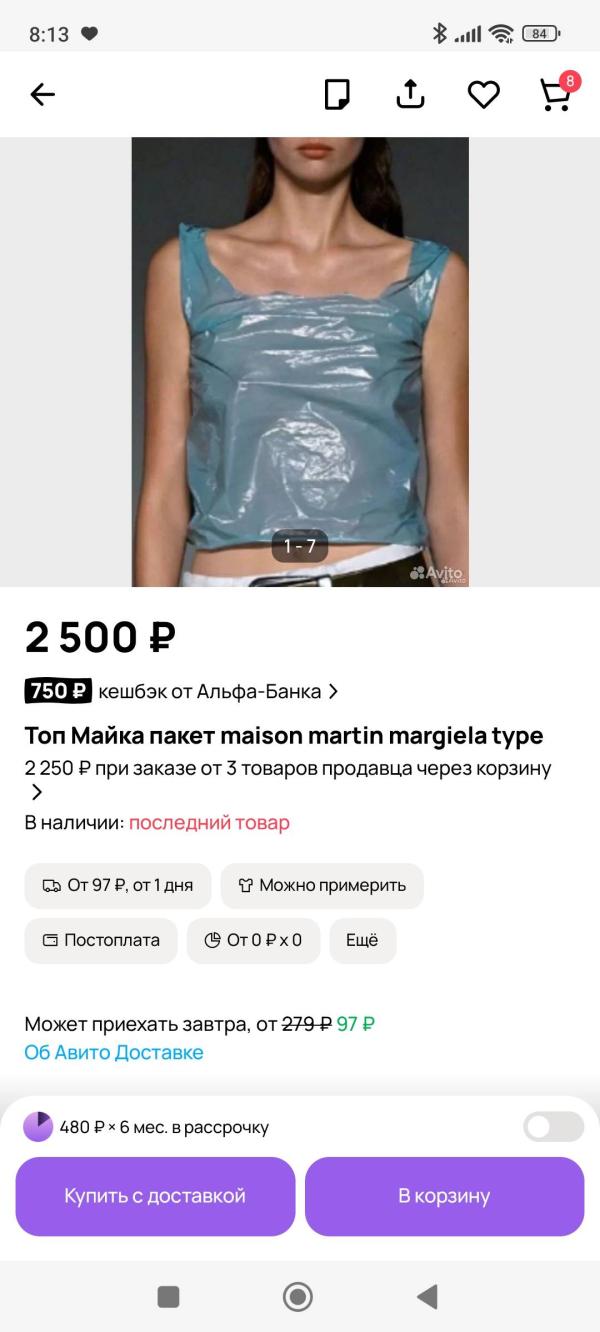600x1332 pixels.
Task: Open the product photo gallery
Action: [300, 360]
